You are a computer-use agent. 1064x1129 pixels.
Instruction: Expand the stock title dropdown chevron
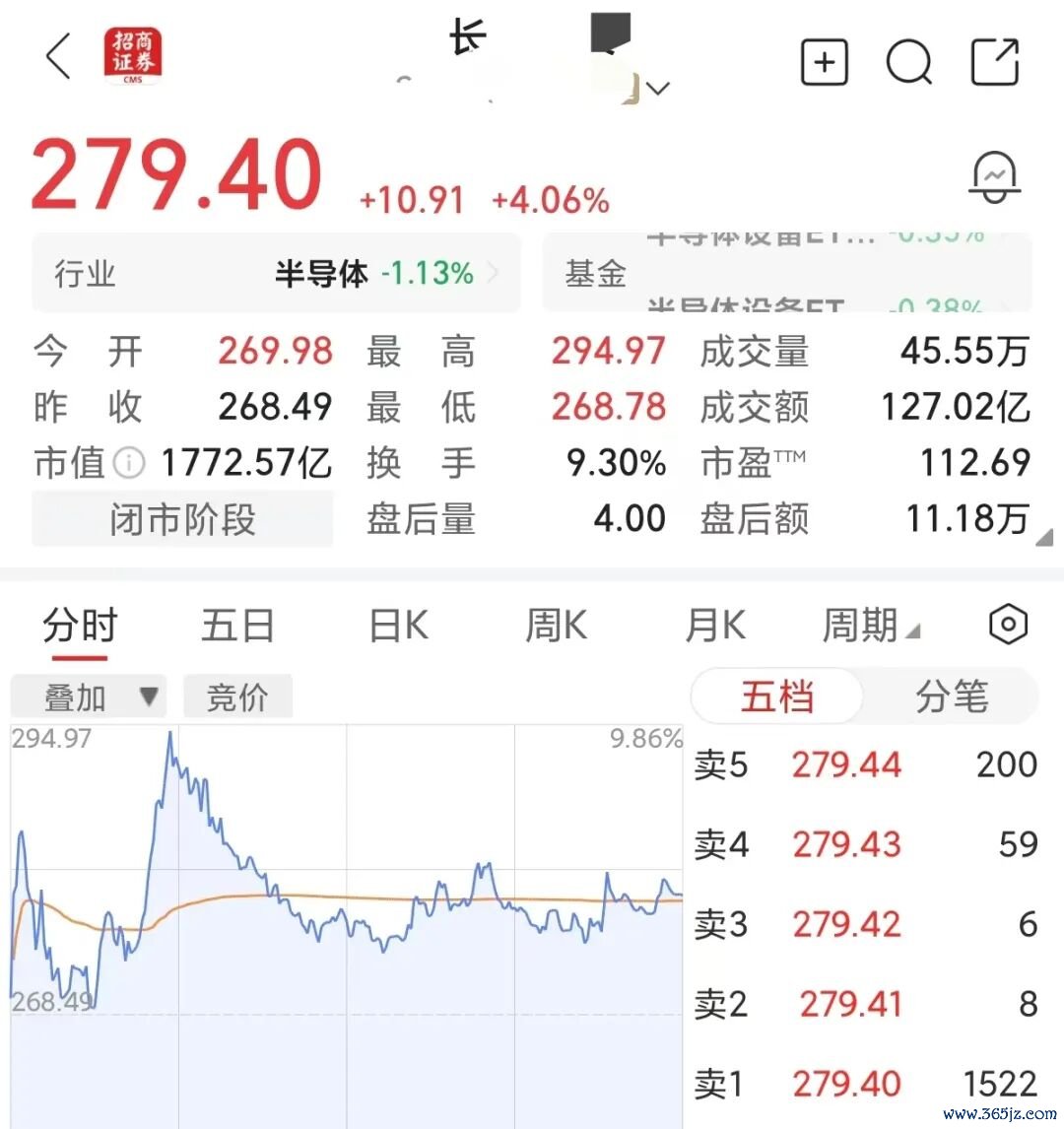coord(658,89)
